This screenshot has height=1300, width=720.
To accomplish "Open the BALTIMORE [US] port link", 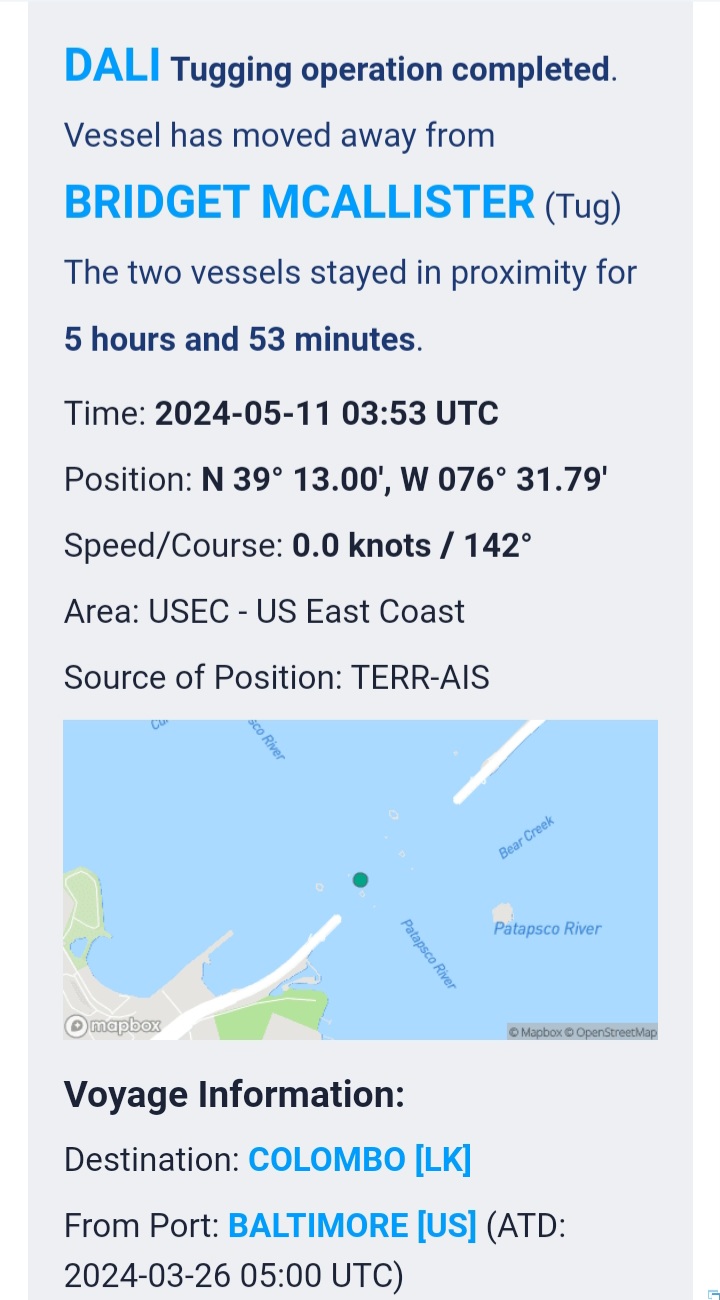I will (353, 1225).
